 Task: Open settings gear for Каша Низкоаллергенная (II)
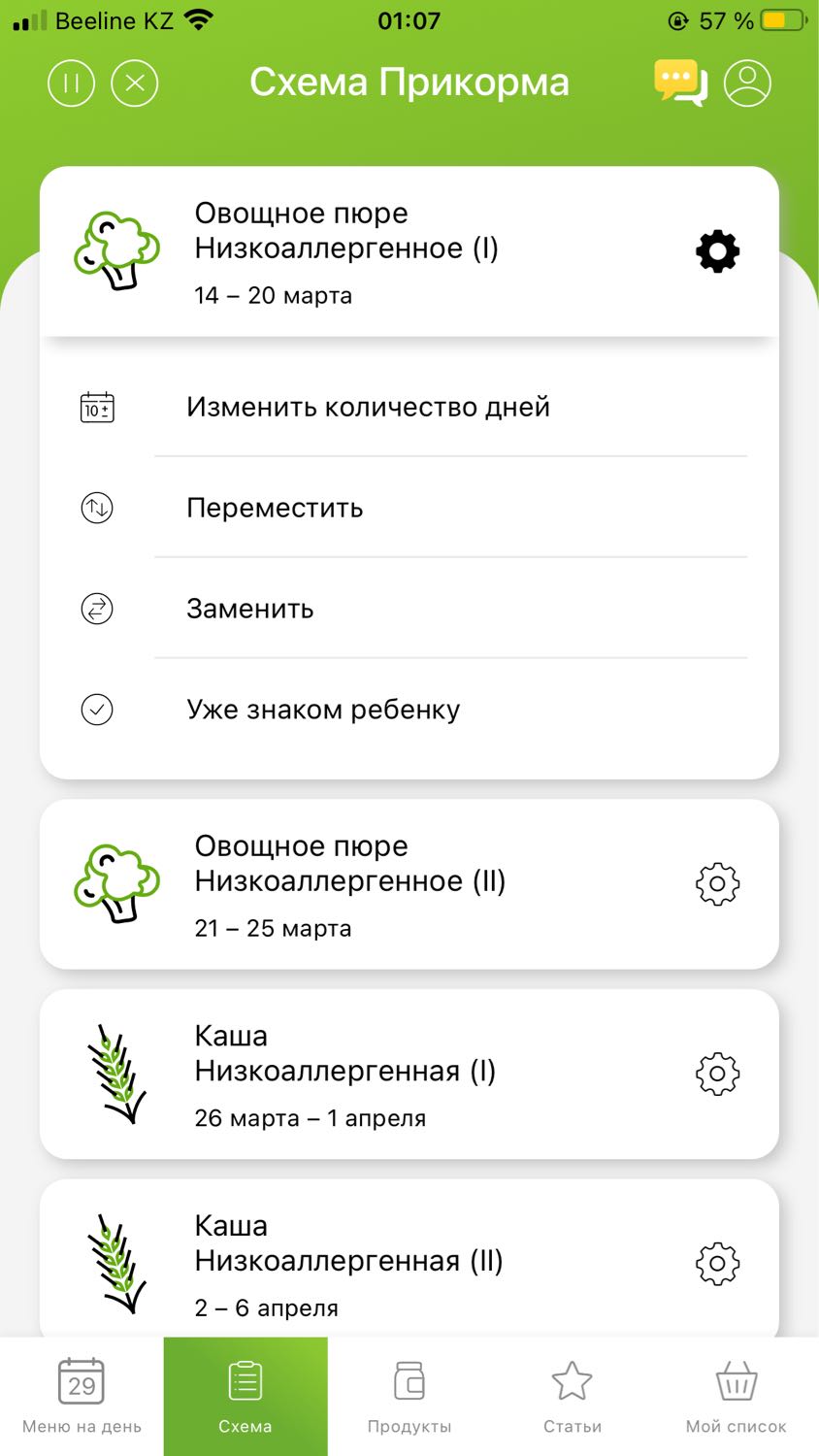tap(717, 1264)
